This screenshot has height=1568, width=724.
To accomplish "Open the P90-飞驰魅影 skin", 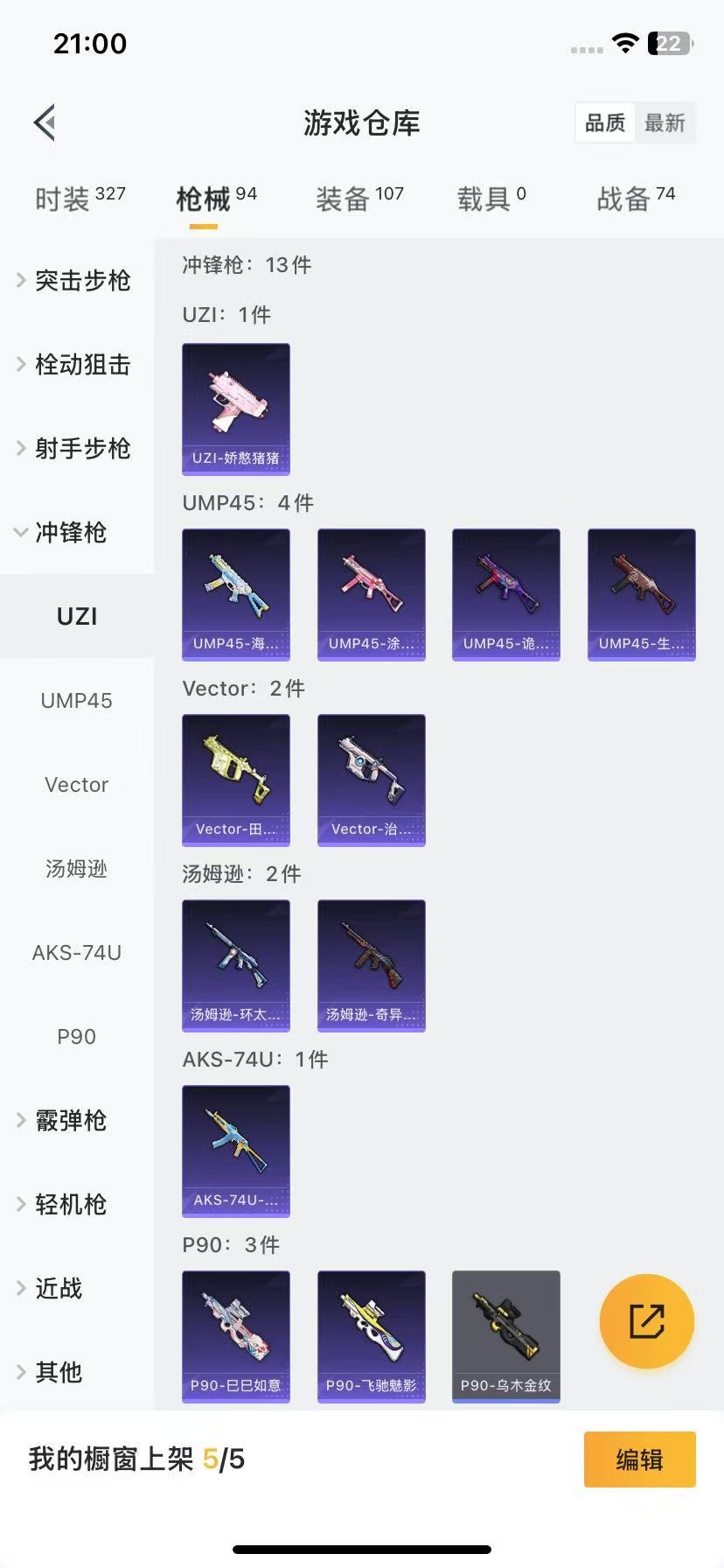I will pyautogui.click(x=372, y=1337).
